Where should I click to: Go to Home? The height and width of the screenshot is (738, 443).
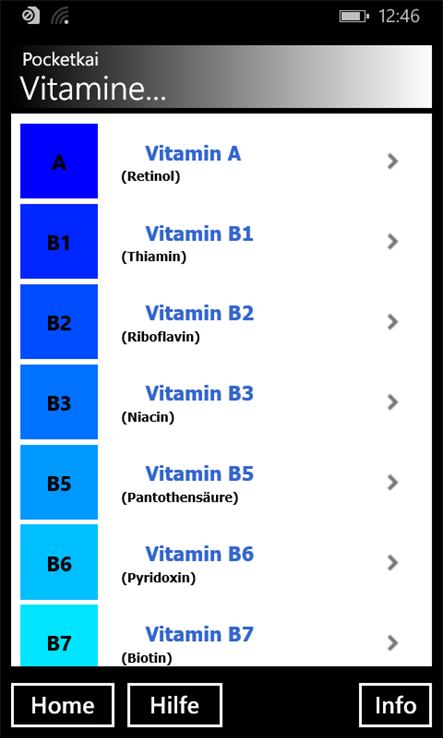63,705
